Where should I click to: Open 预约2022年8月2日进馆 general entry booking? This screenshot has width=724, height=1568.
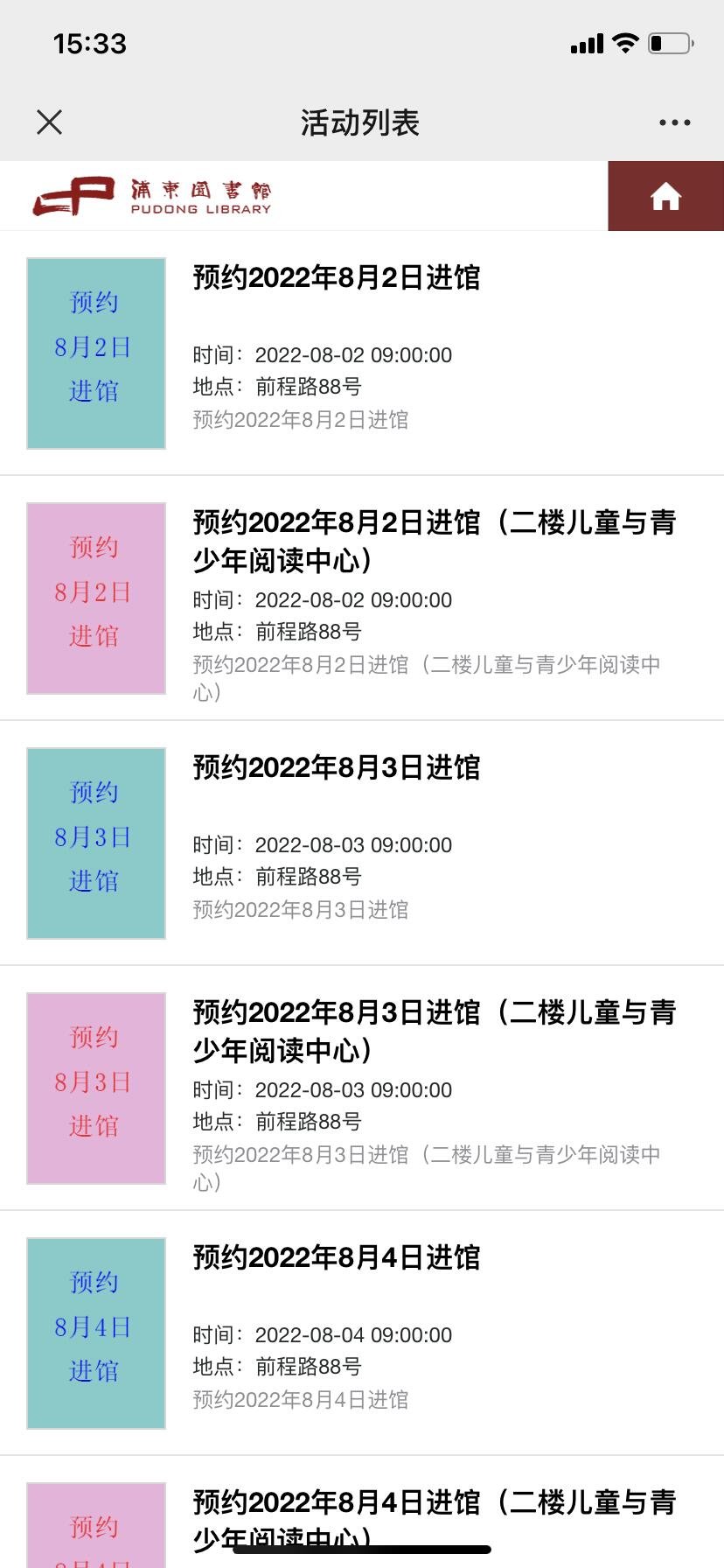point(336,278)
